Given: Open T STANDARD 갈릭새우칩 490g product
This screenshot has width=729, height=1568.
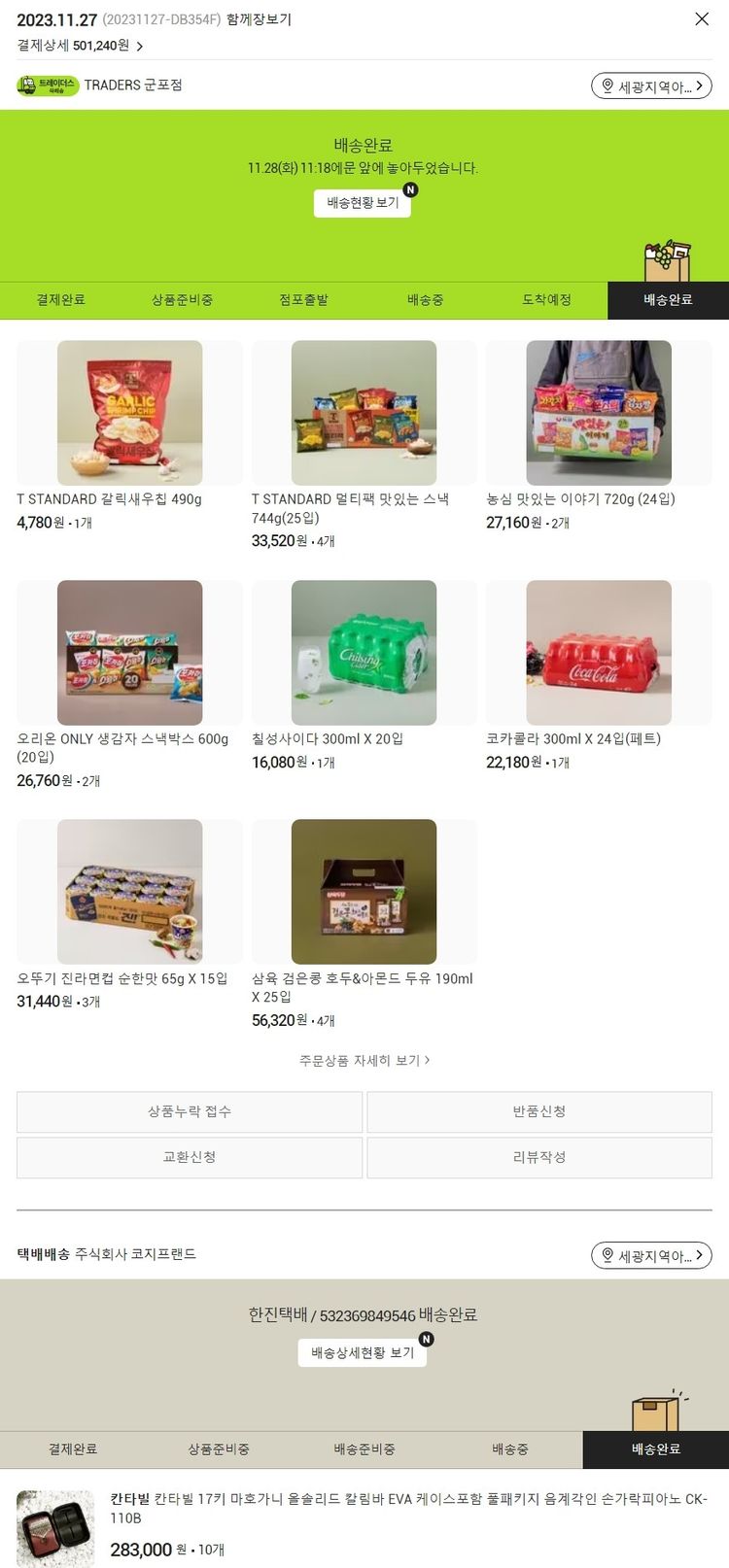Looking at the screenshot, I should [x=129, y=414].
